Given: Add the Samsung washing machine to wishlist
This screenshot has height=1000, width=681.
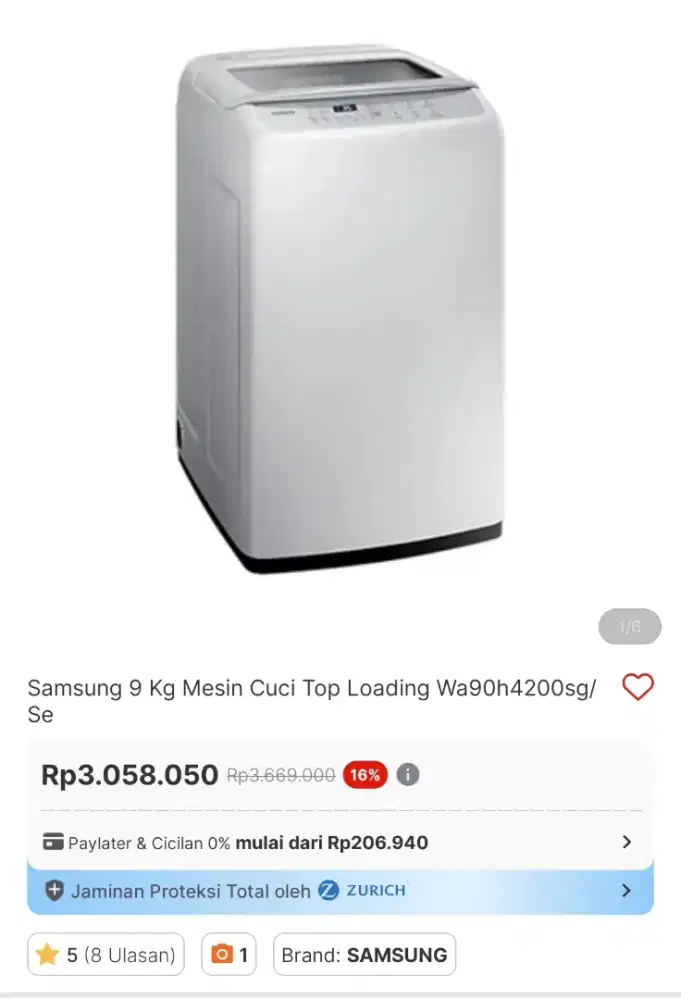Looking at the screenshot, I should (637, 688).
